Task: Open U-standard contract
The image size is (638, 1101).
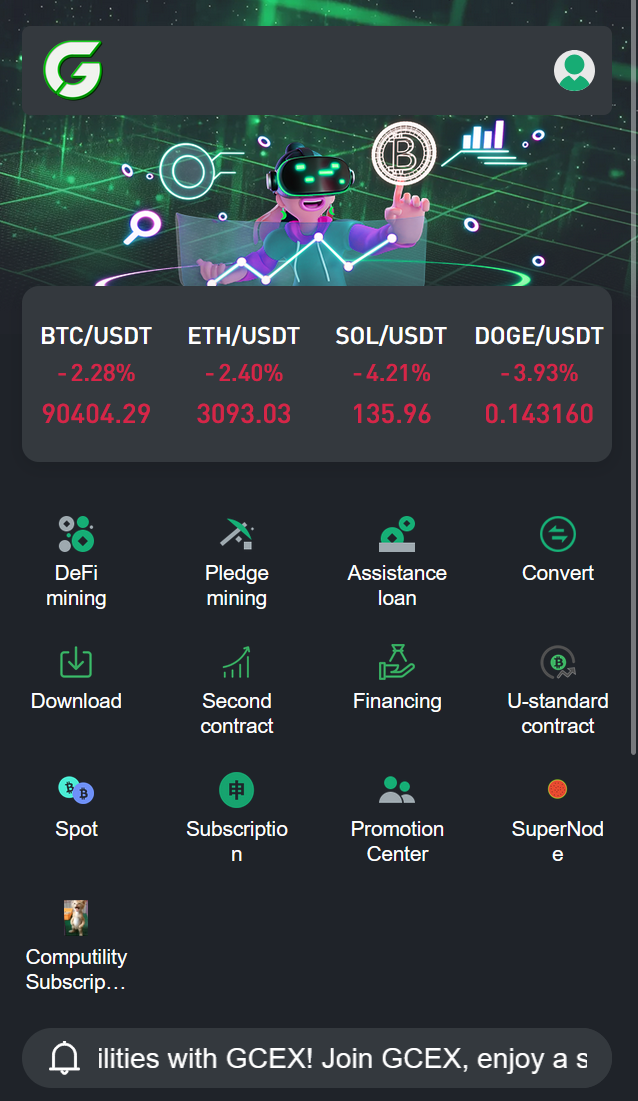Action: click(x=558, y=689)
